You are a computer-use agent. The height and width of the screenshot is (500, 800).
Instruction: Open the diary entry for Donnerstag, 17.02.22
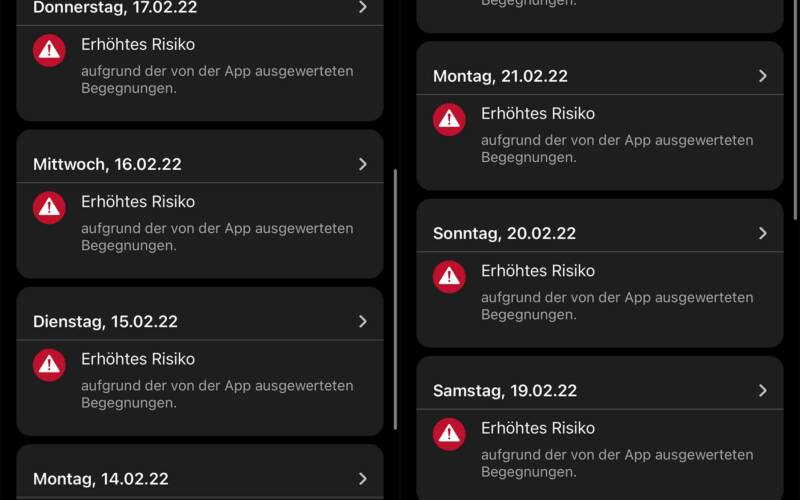(x=199, y=8)
